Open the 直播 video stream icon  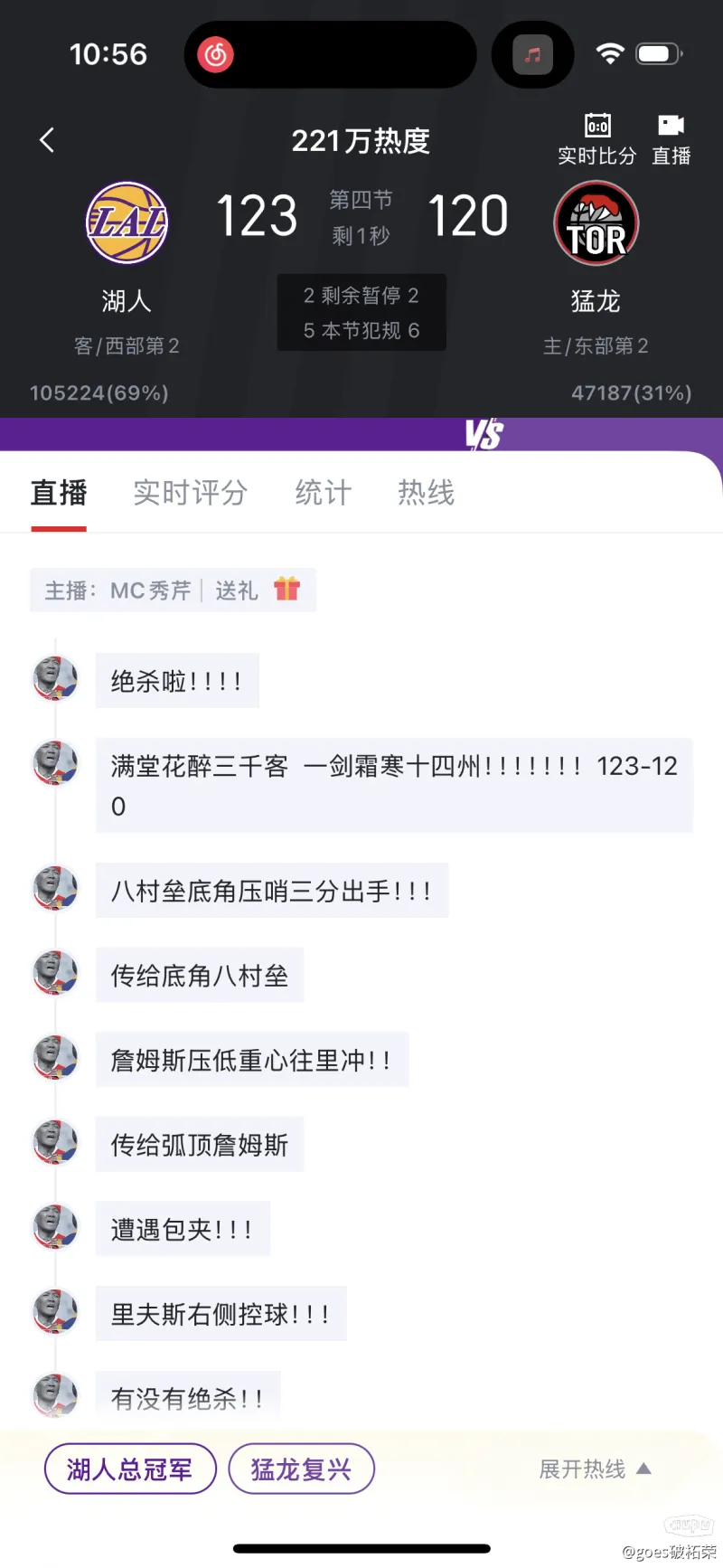click(671, 139)
